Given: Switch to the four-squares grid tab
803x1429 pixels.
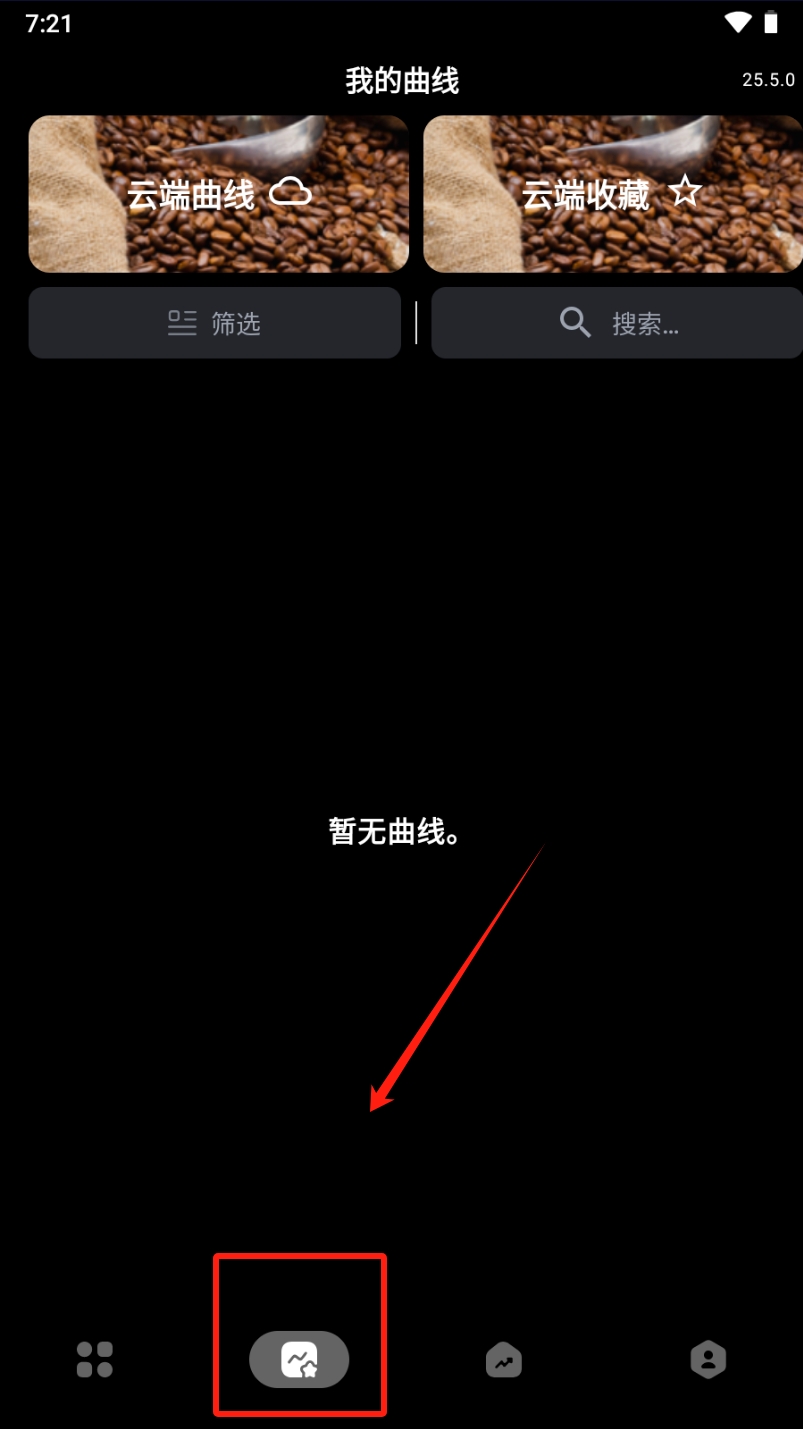Looking at the screenshot, I should pyautogui.click(x=95, y=1360).
